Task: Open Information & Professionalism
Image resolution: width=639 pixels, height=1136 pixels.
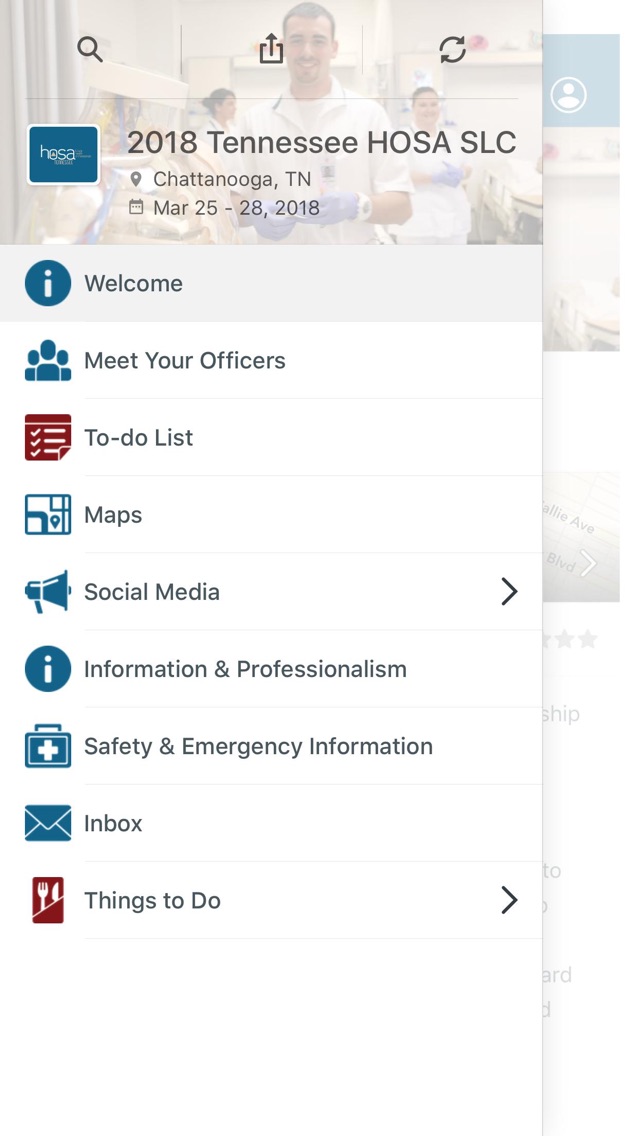Action: [271, 669]
